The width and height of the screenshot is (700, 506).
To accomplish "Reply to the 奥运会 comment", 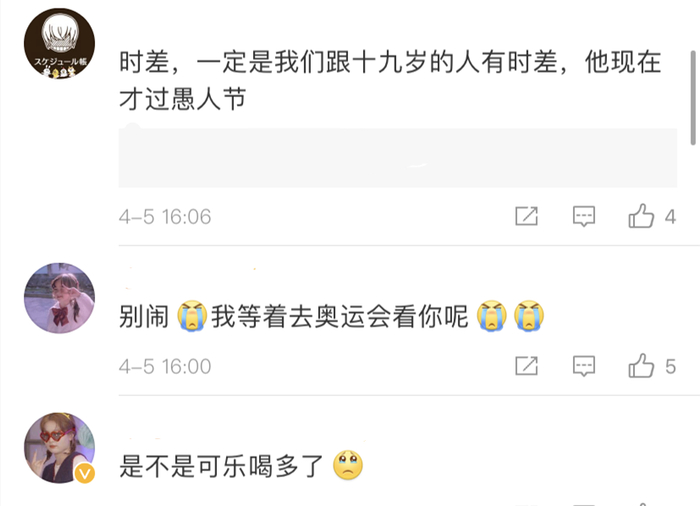I will [584, 366].
